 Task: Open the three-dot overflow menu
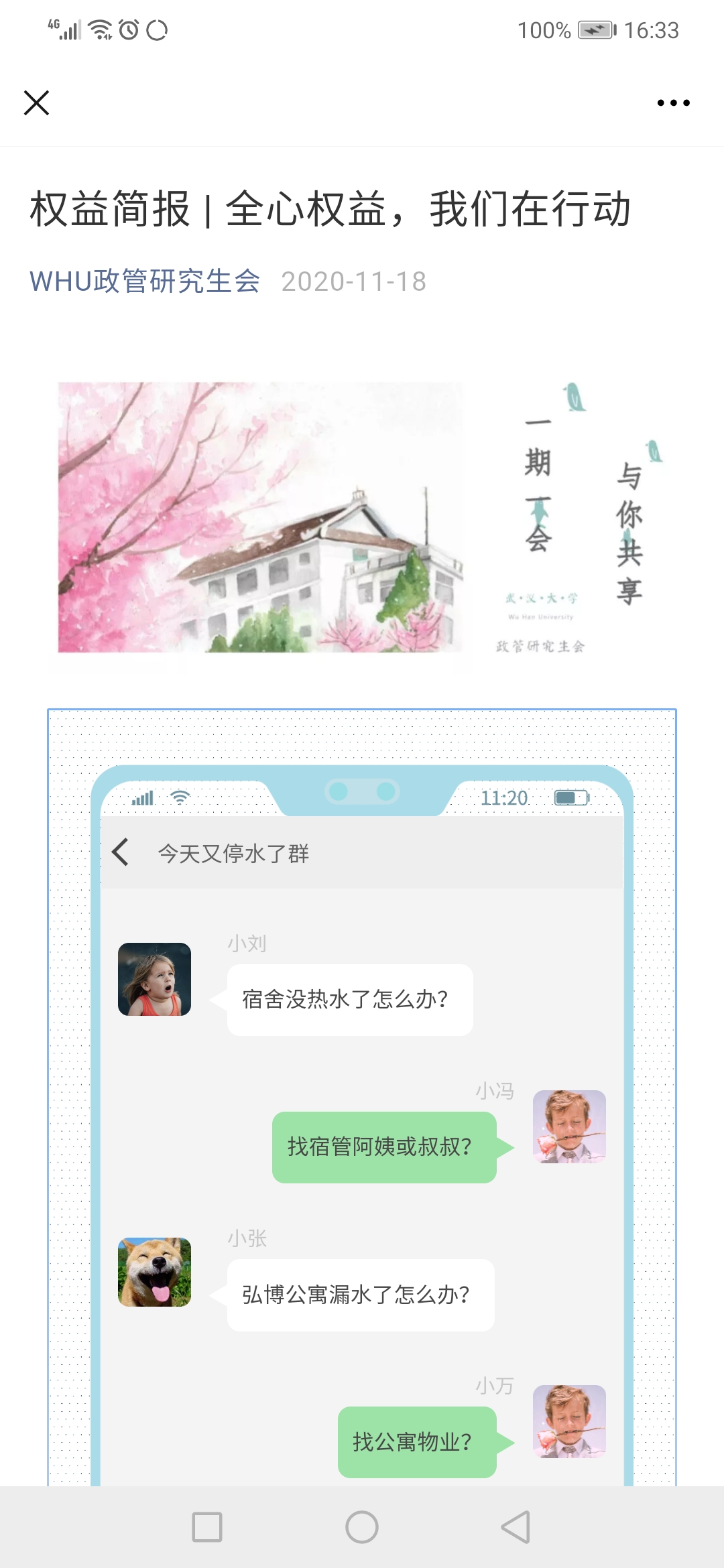tap(673, 103)
